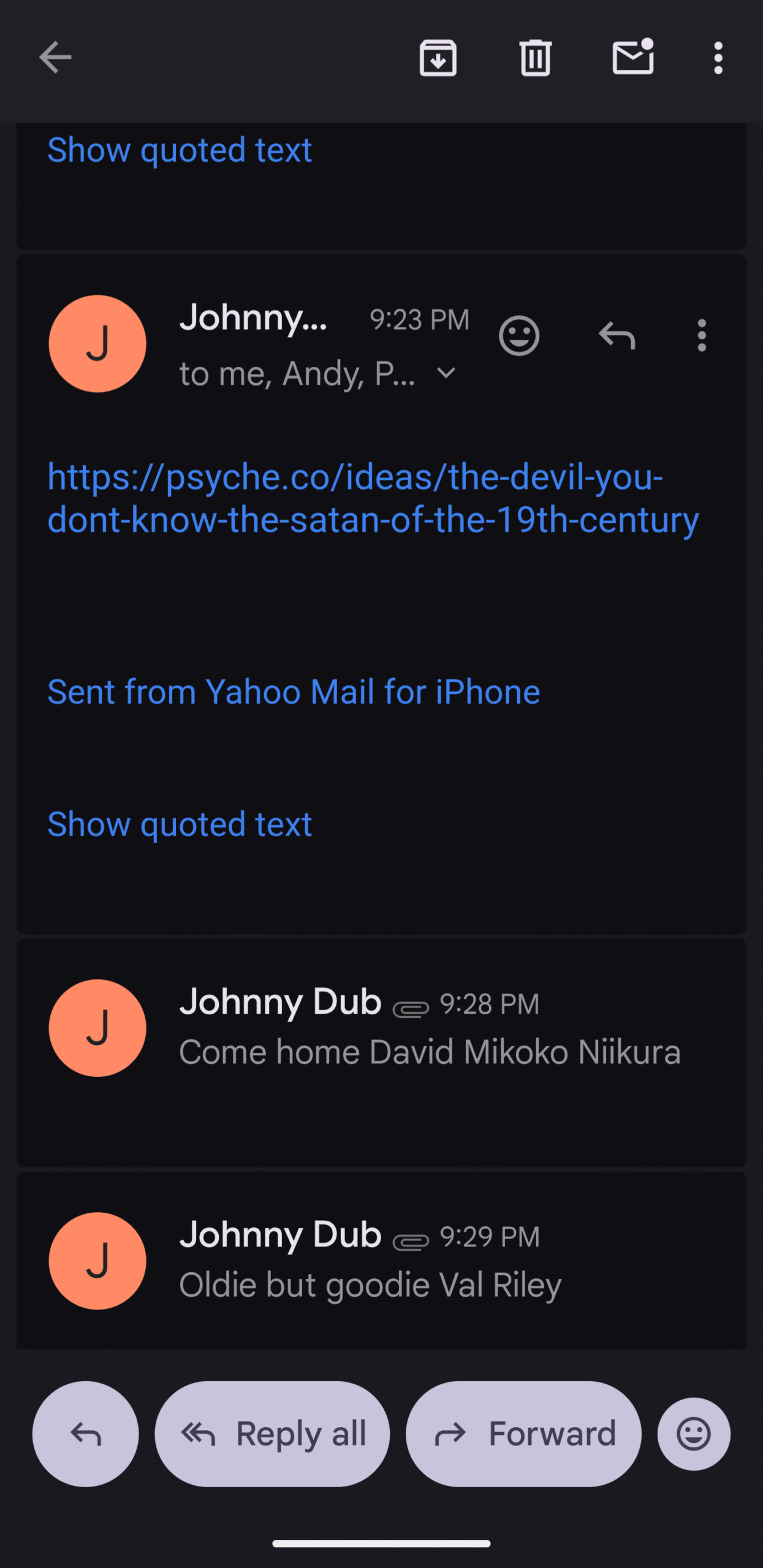
Task: Mark the conversation as unread
Action: pos(632,58)
